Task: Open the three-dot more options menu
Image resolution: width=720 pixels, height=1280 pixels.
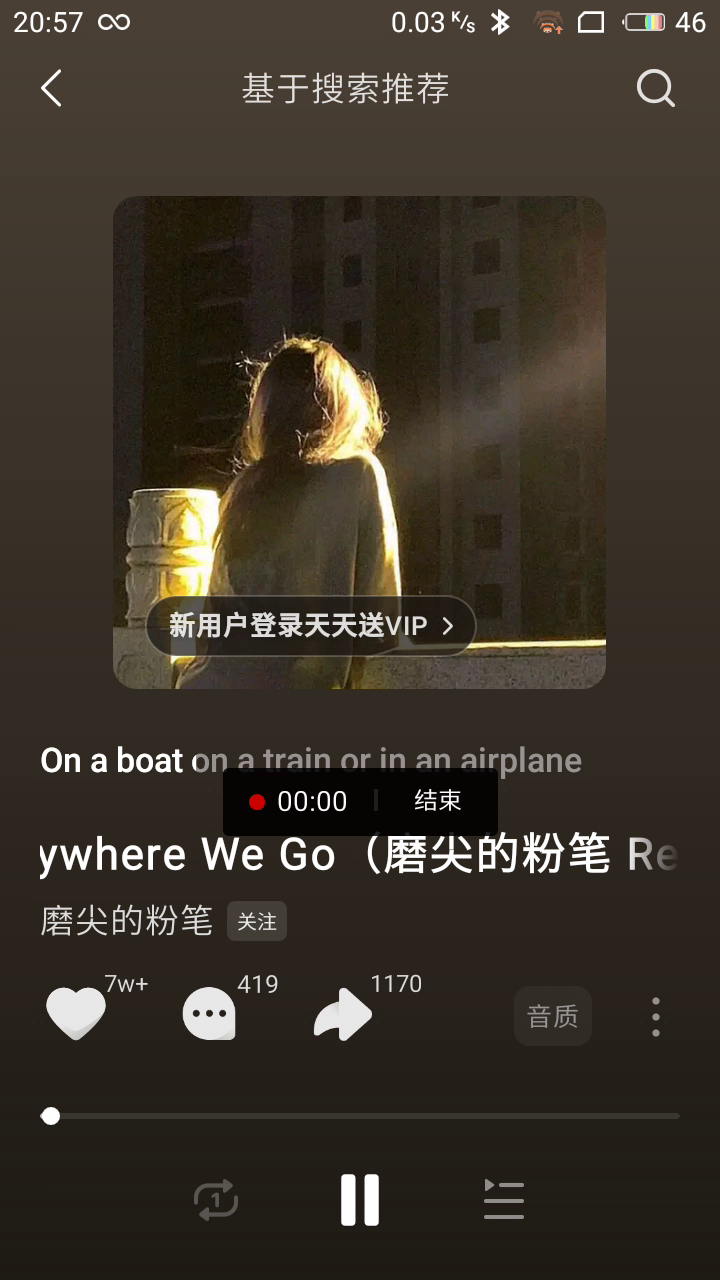Action: [x=655, y=1016]
